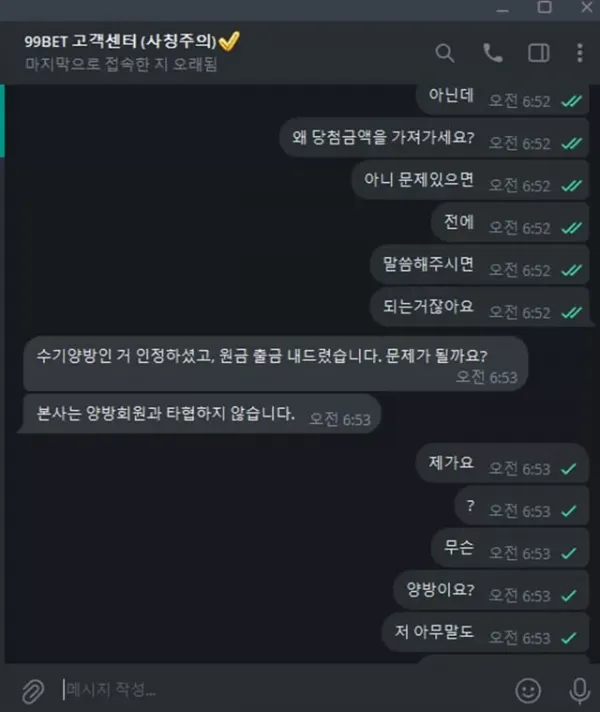Toggle the side panel view
The height and width of the screenshot is (712, 600).
point(538,53)
